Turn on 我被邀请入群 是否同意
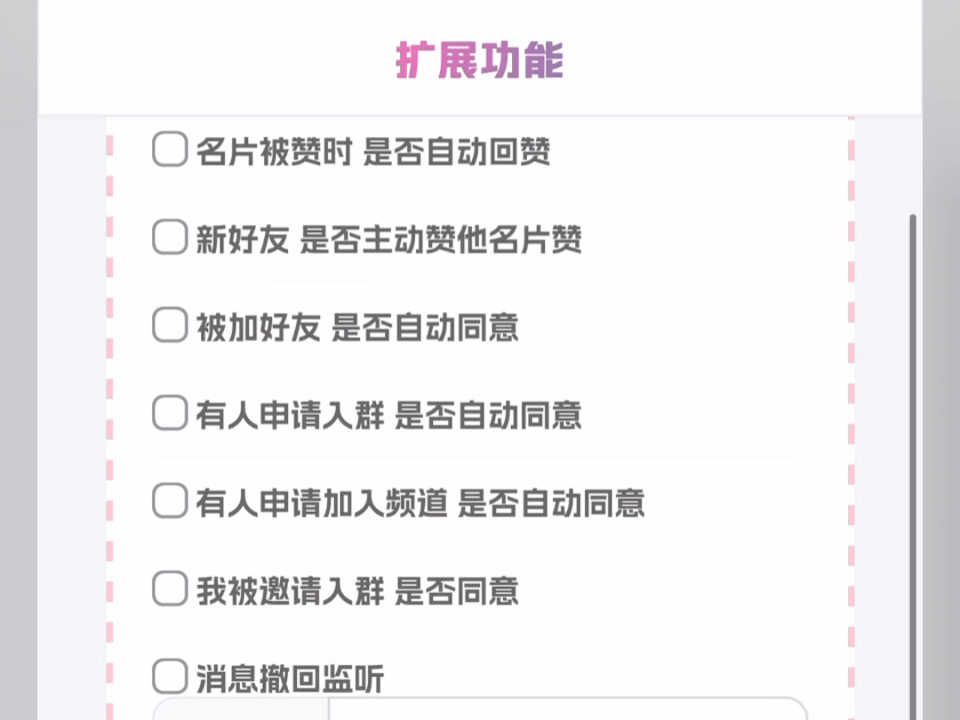This screenshot has width=960, height=720. coord(170,589)
